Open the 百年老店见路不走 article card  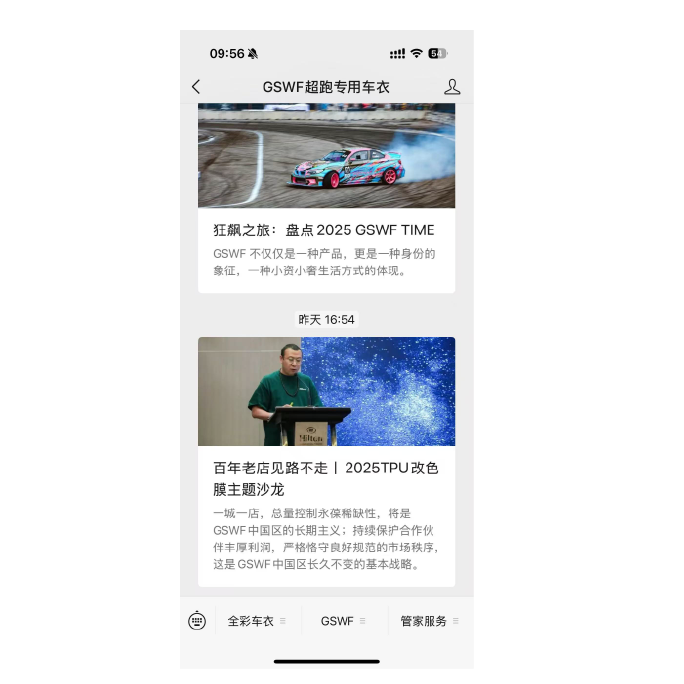pos(325,478)
